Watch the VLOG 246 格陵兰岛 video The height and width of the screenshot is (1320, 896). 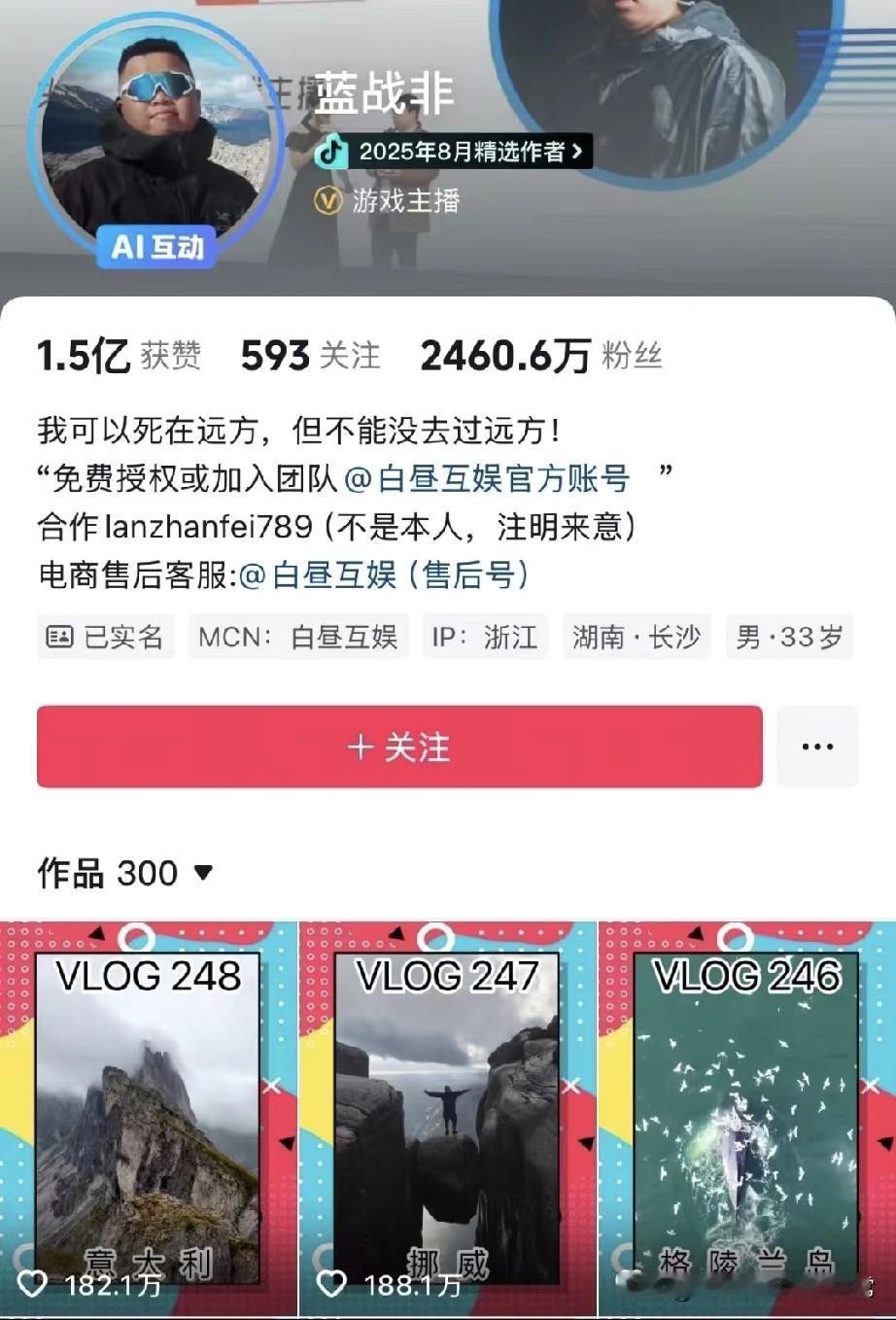click(746, 1118)
